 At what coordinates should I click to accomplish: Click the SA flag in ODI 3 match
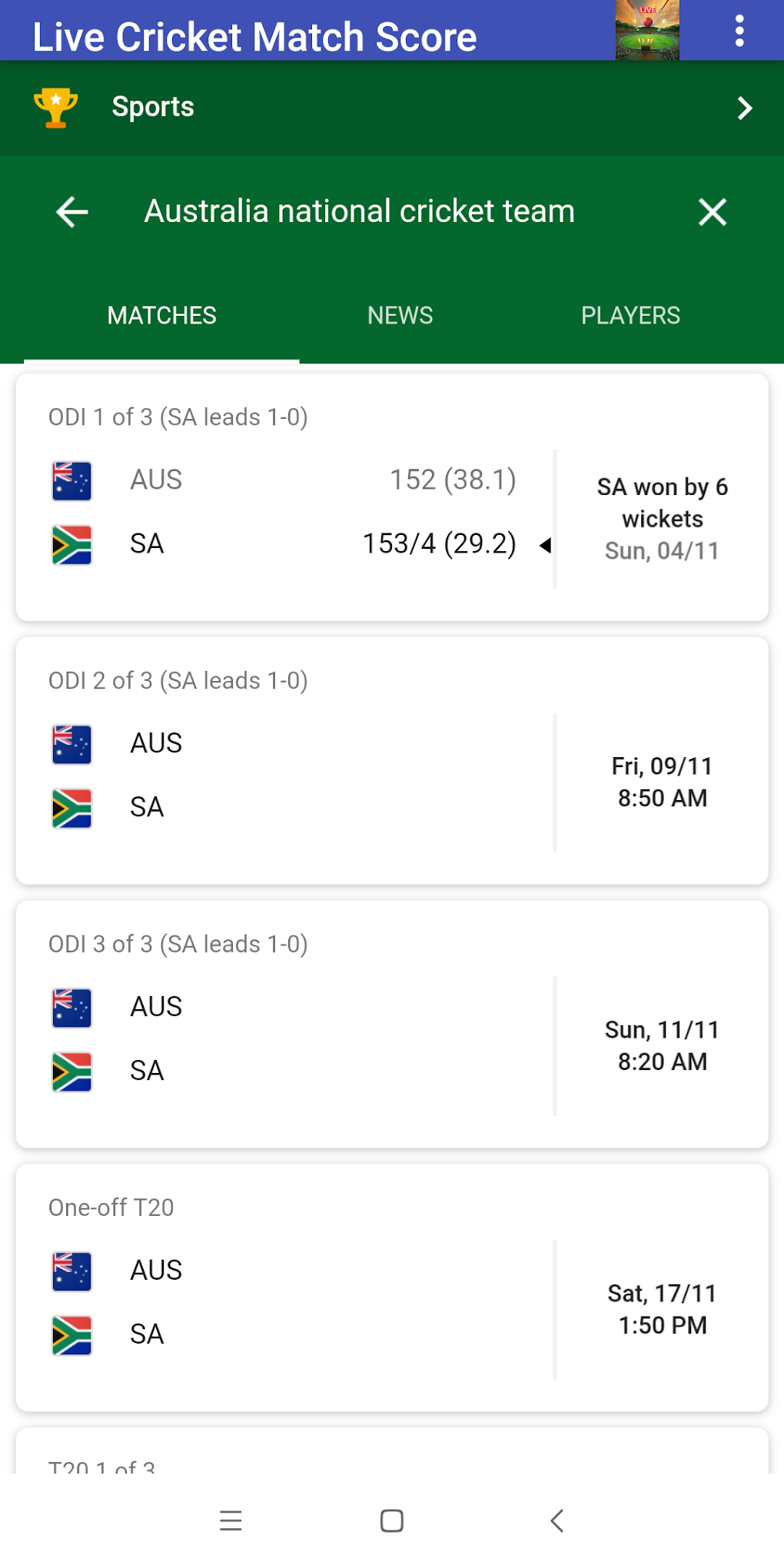click(x=71, y=1069)
